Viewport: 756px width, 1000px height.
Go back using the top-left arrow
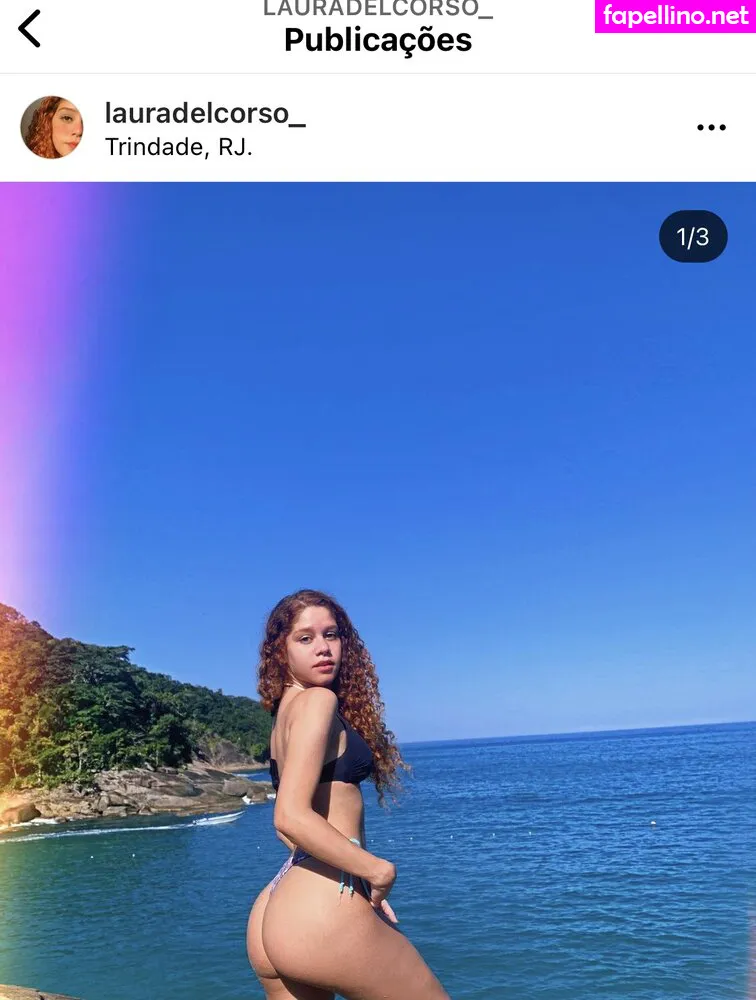[30, 29]
